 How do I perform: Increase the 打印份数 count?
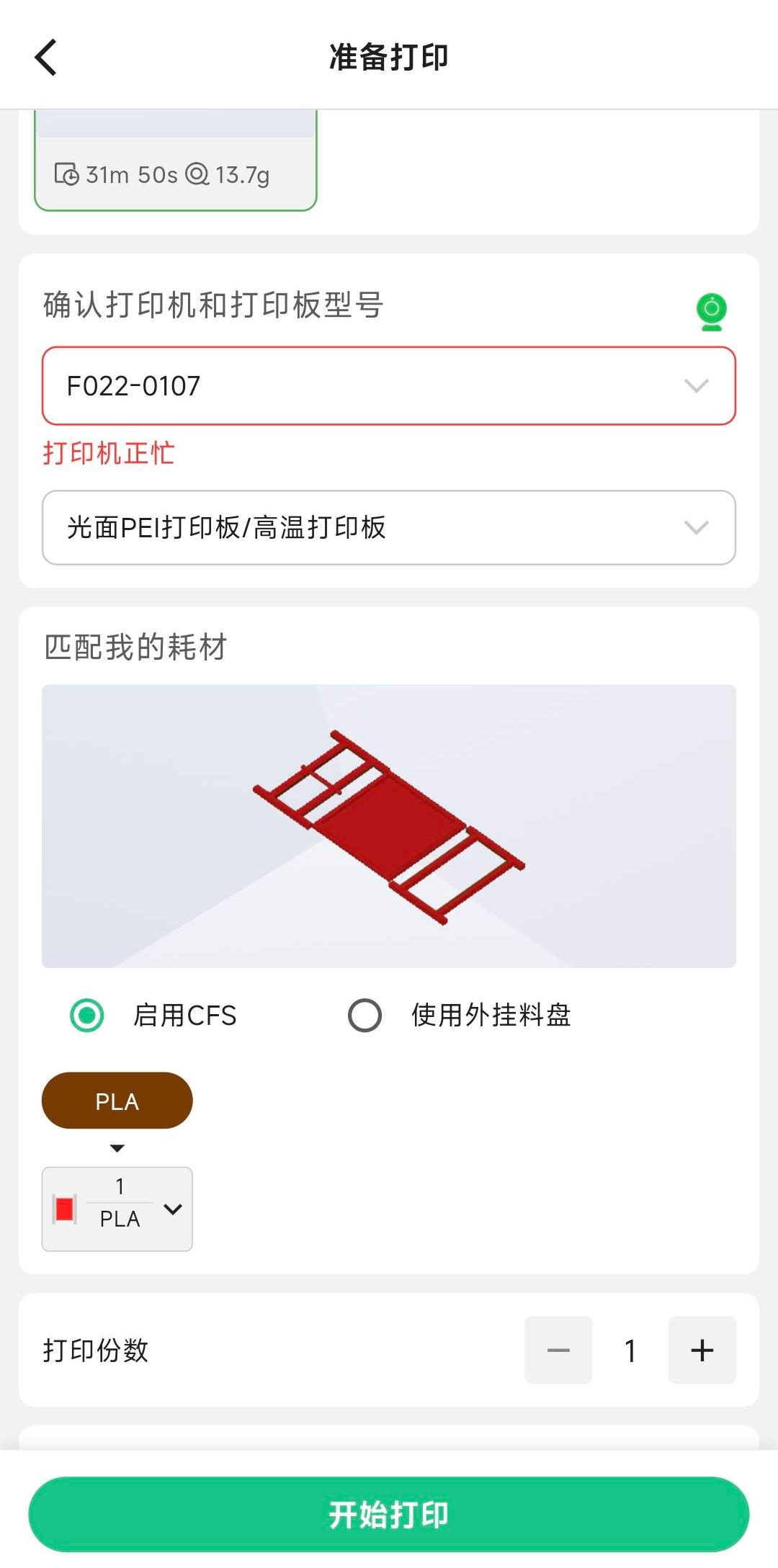click(702, 1350)
